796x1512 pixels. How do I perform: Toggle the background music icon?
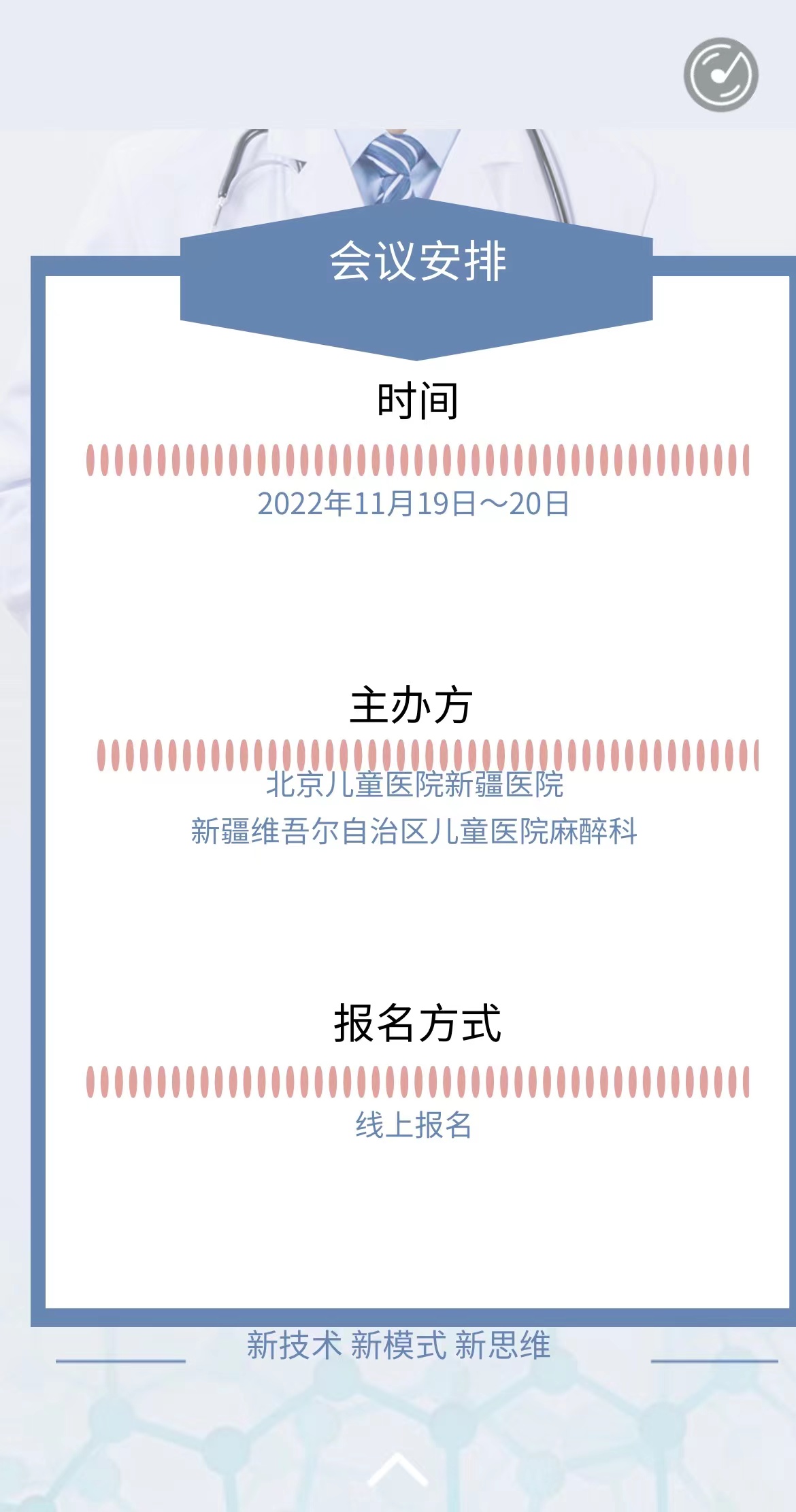point(720,75)
